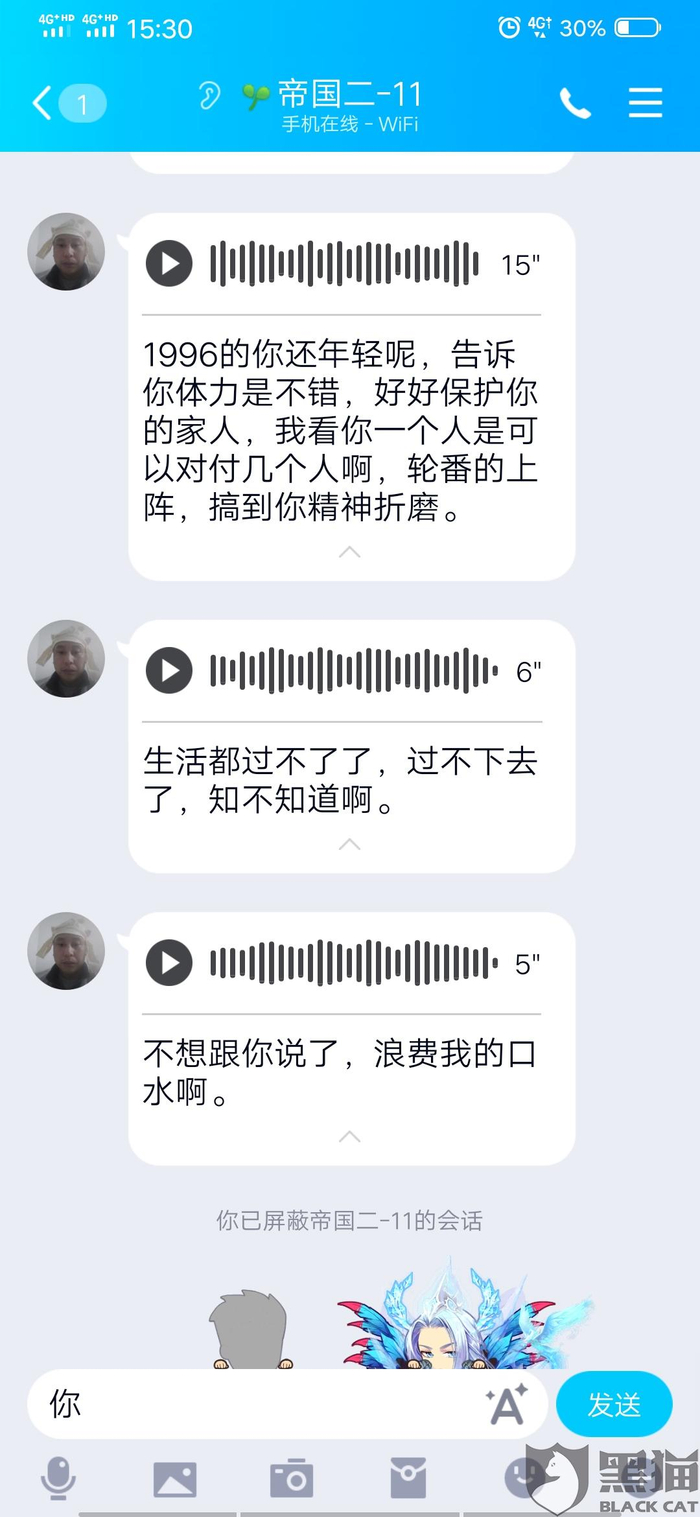Collapse transcript of the 15-second voice message

click(349, 551)
